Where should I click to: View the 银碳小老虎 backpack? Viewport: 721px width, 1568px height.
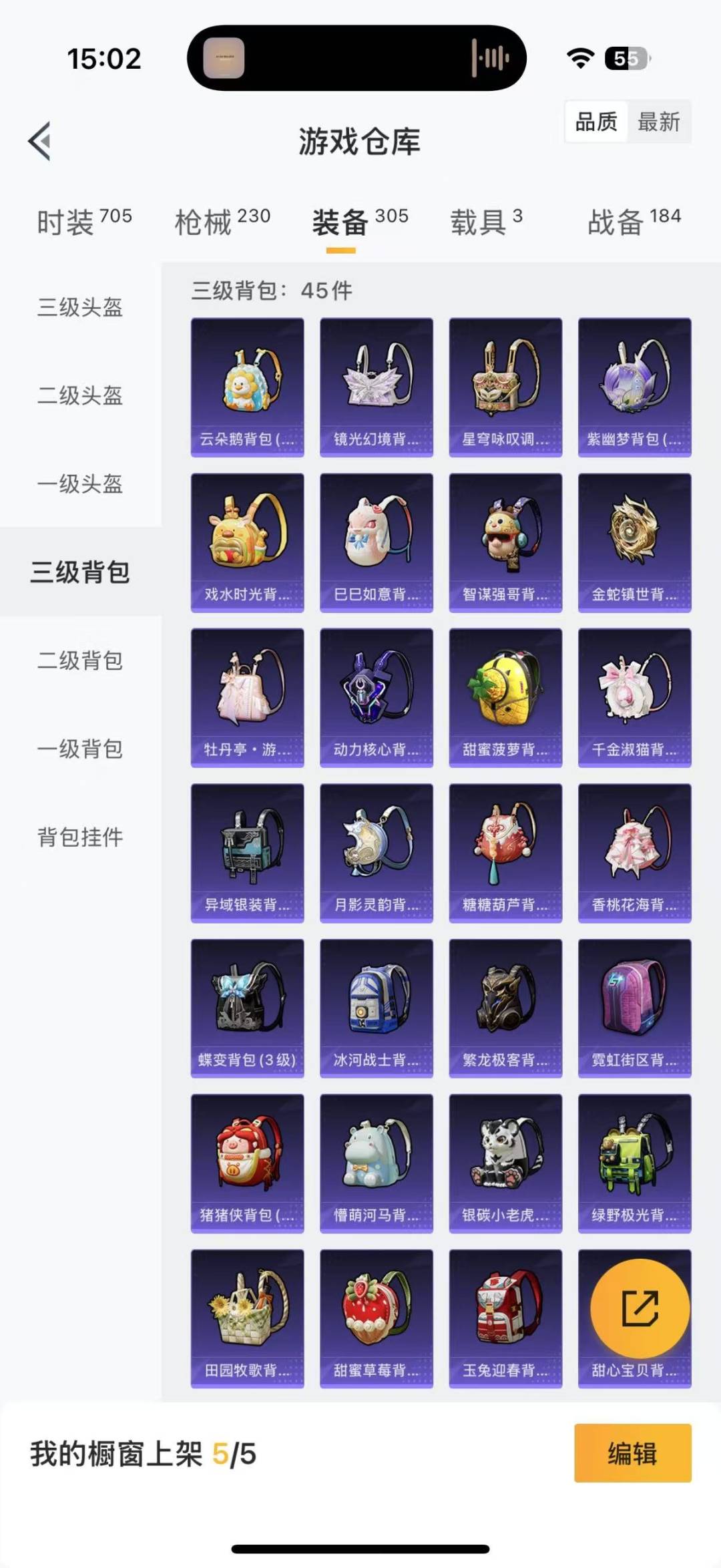pyautogui.click(x=505, y=1163)
